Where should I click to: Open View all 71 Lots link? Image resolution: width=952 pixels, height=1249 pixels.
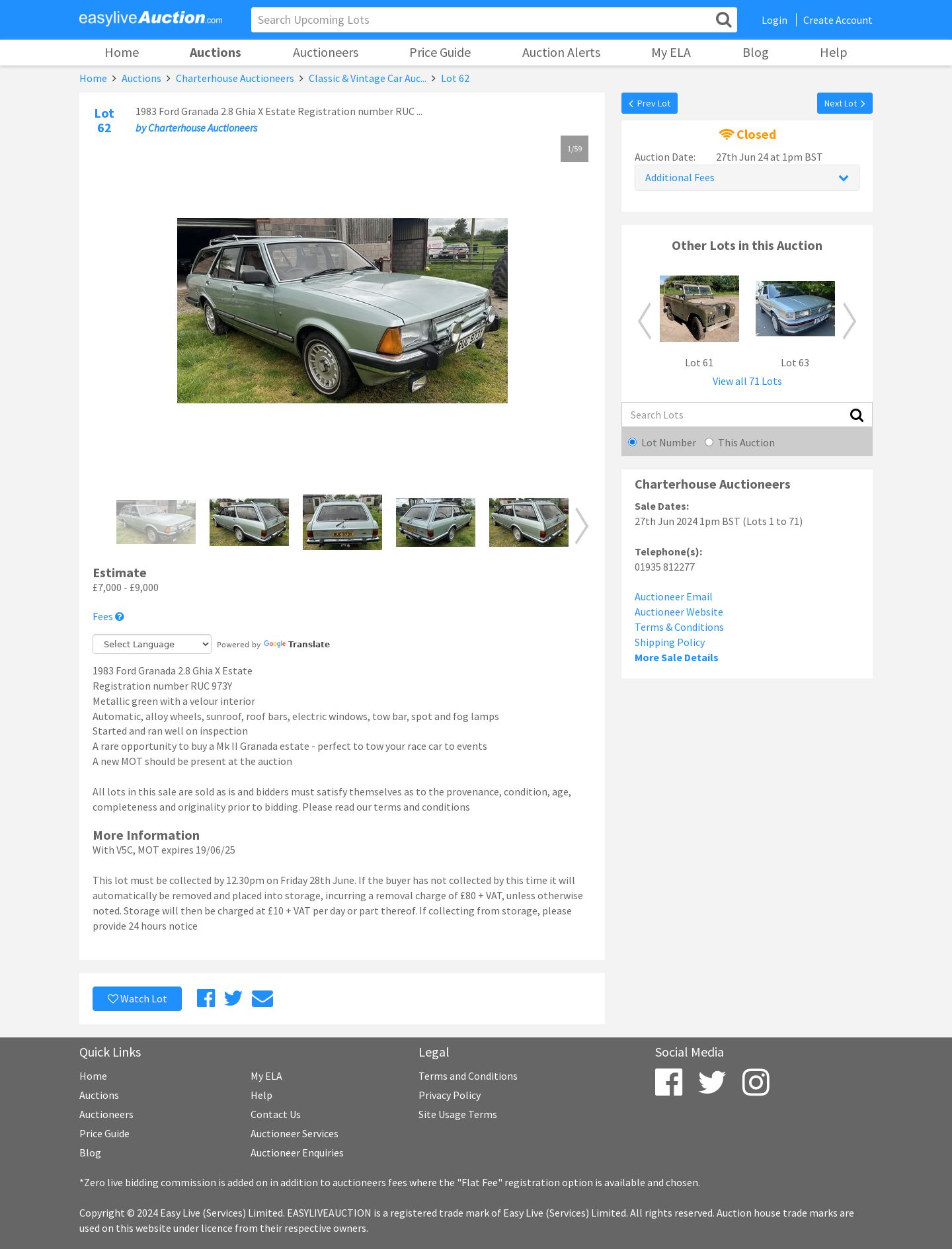pos(746,382)
